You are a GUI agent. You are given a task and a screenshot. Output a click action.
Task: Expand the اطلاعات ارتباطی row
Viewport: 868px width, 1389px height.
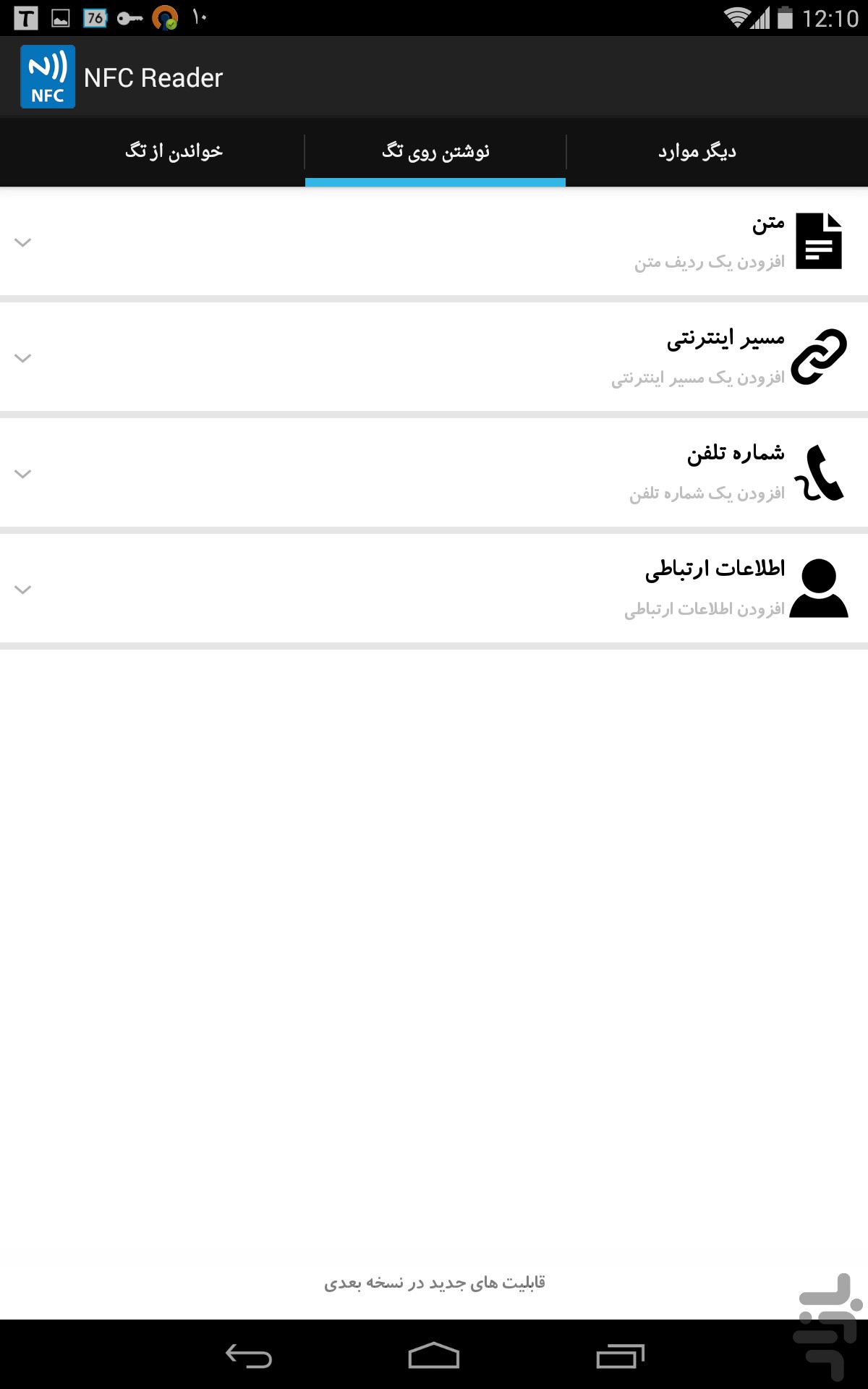coord(23,590)
